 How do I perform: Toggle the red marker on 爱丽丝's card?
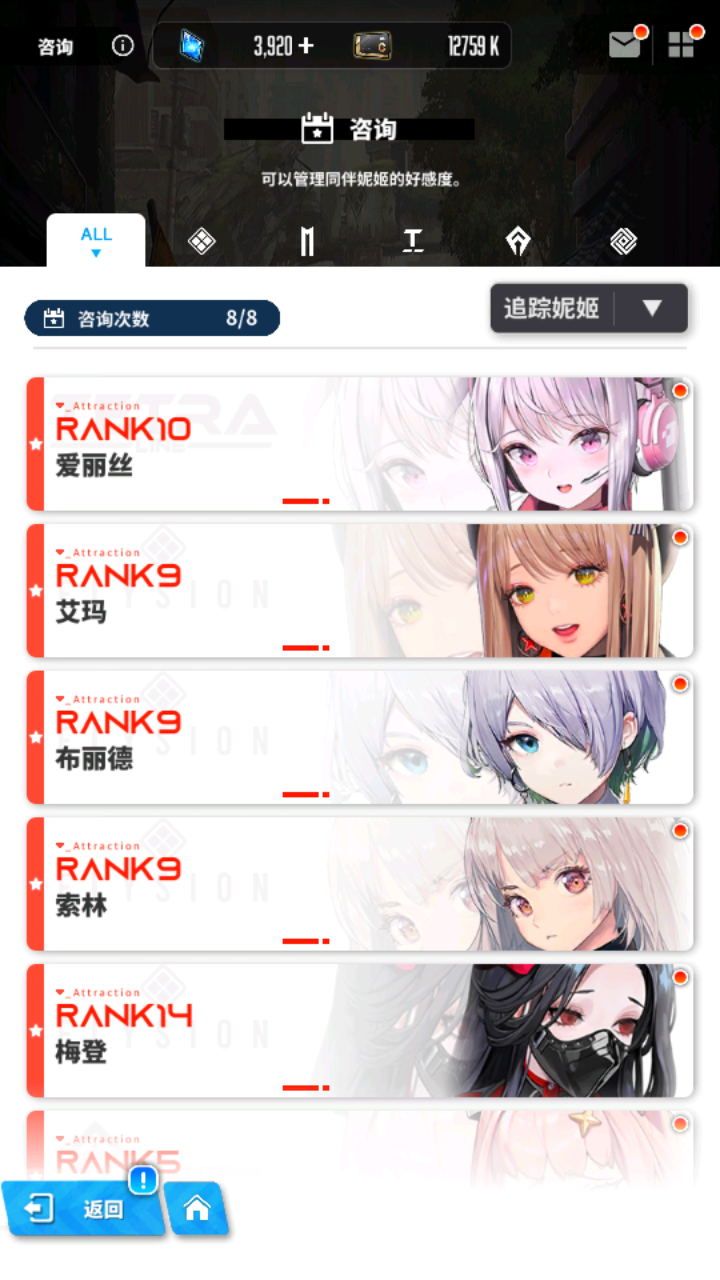click(680, 392)
